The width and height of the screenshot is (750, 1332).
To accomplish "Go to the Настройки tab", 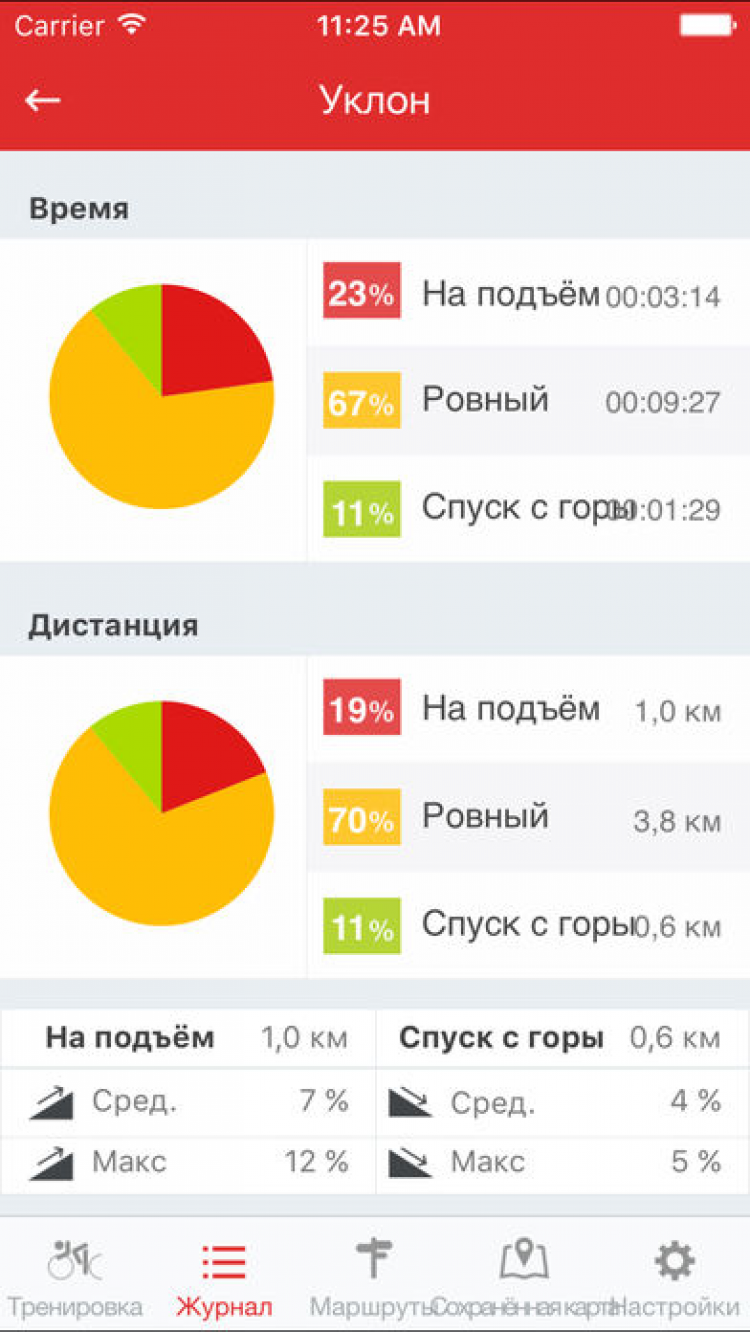I will click(675, 1275).
